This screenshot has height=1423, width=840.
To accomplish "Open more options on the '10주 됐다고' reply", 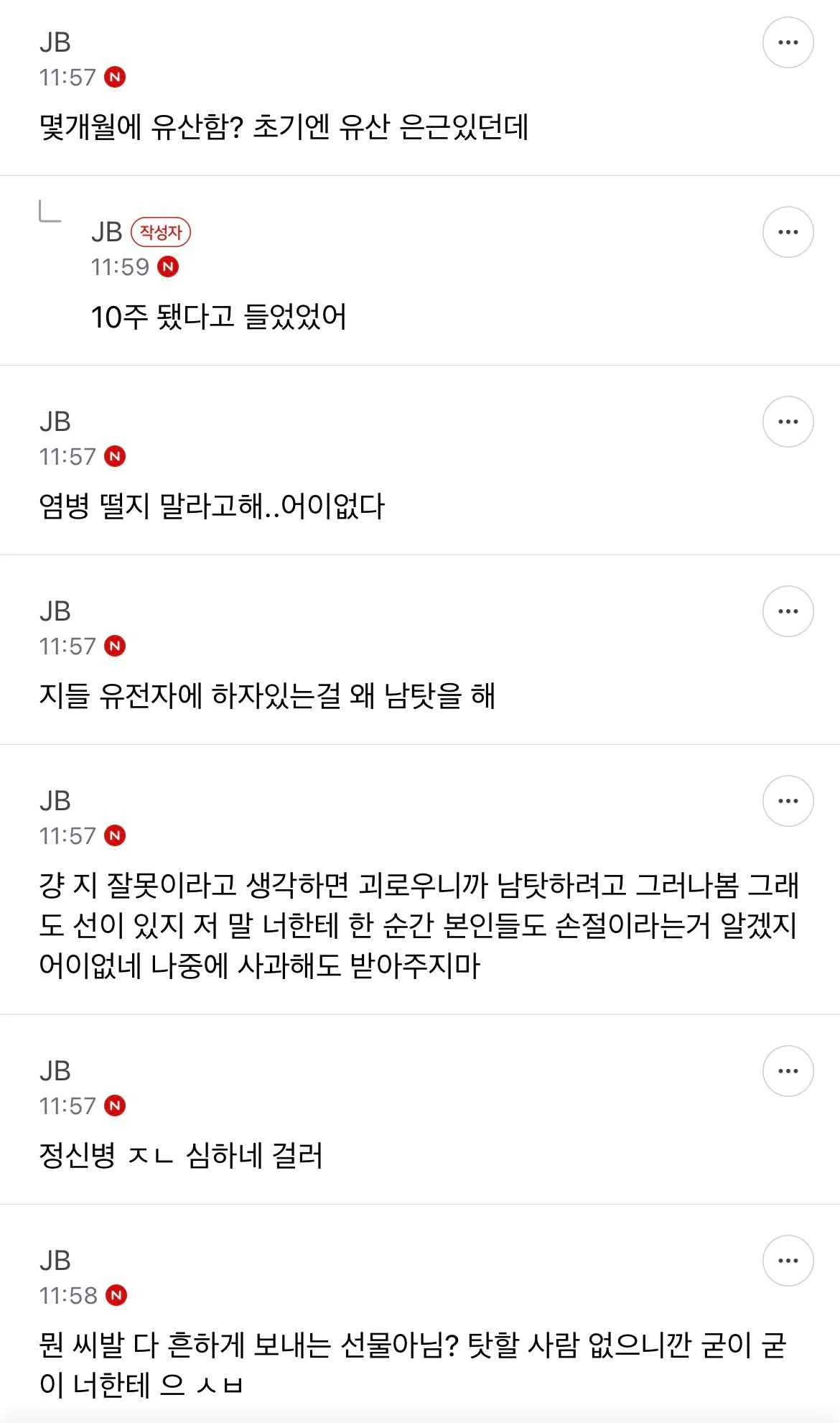I will 788,232.
